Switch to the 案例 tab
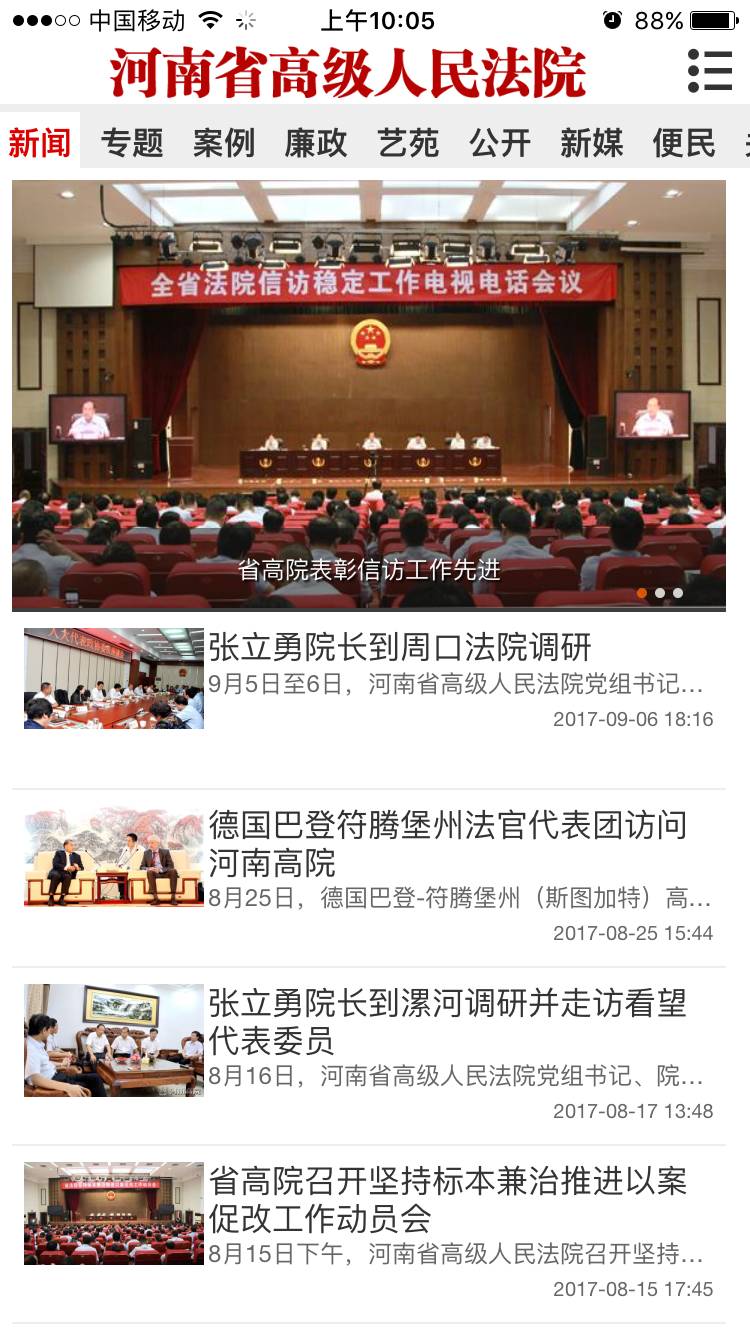 [224, 143]
